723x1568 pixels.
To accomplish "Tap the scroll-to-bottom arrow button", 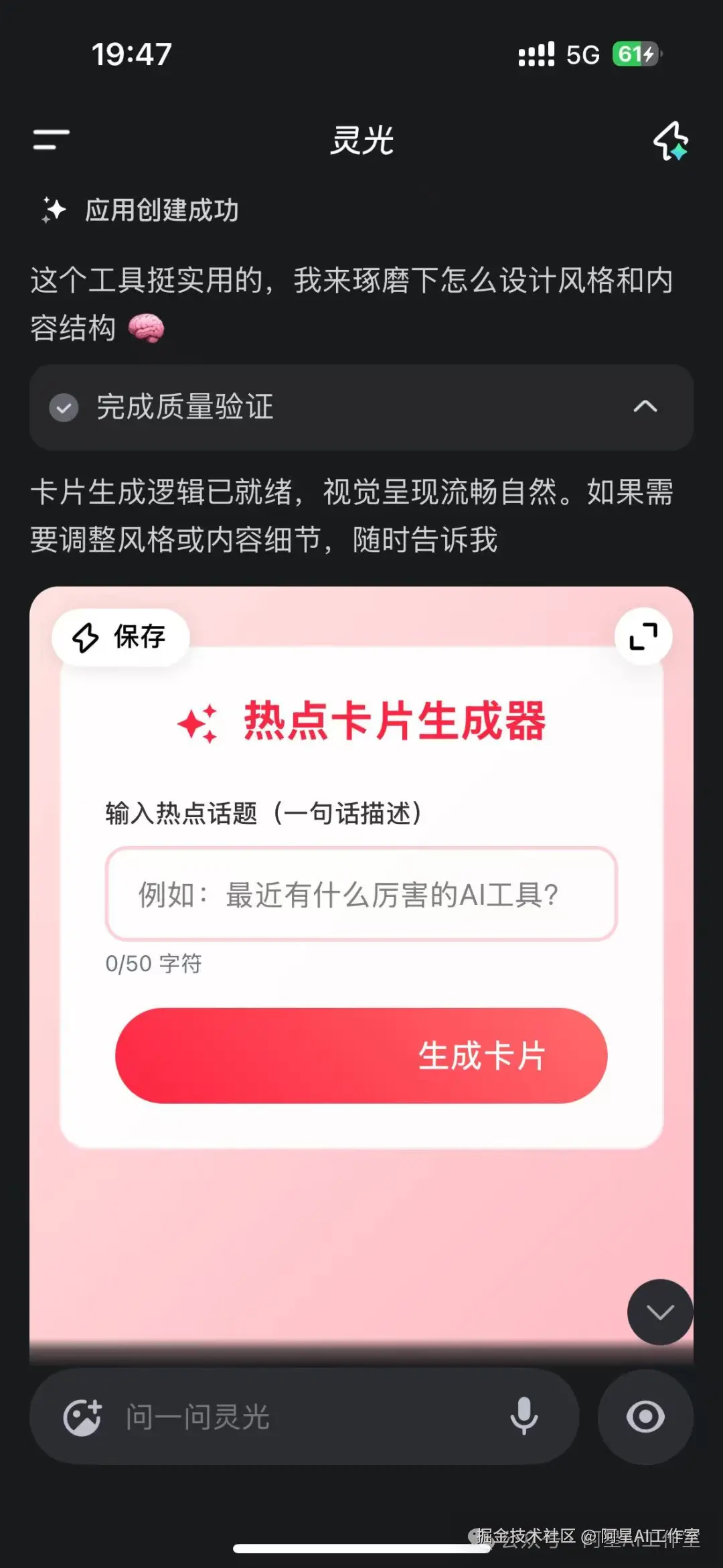I will 659,1311.
